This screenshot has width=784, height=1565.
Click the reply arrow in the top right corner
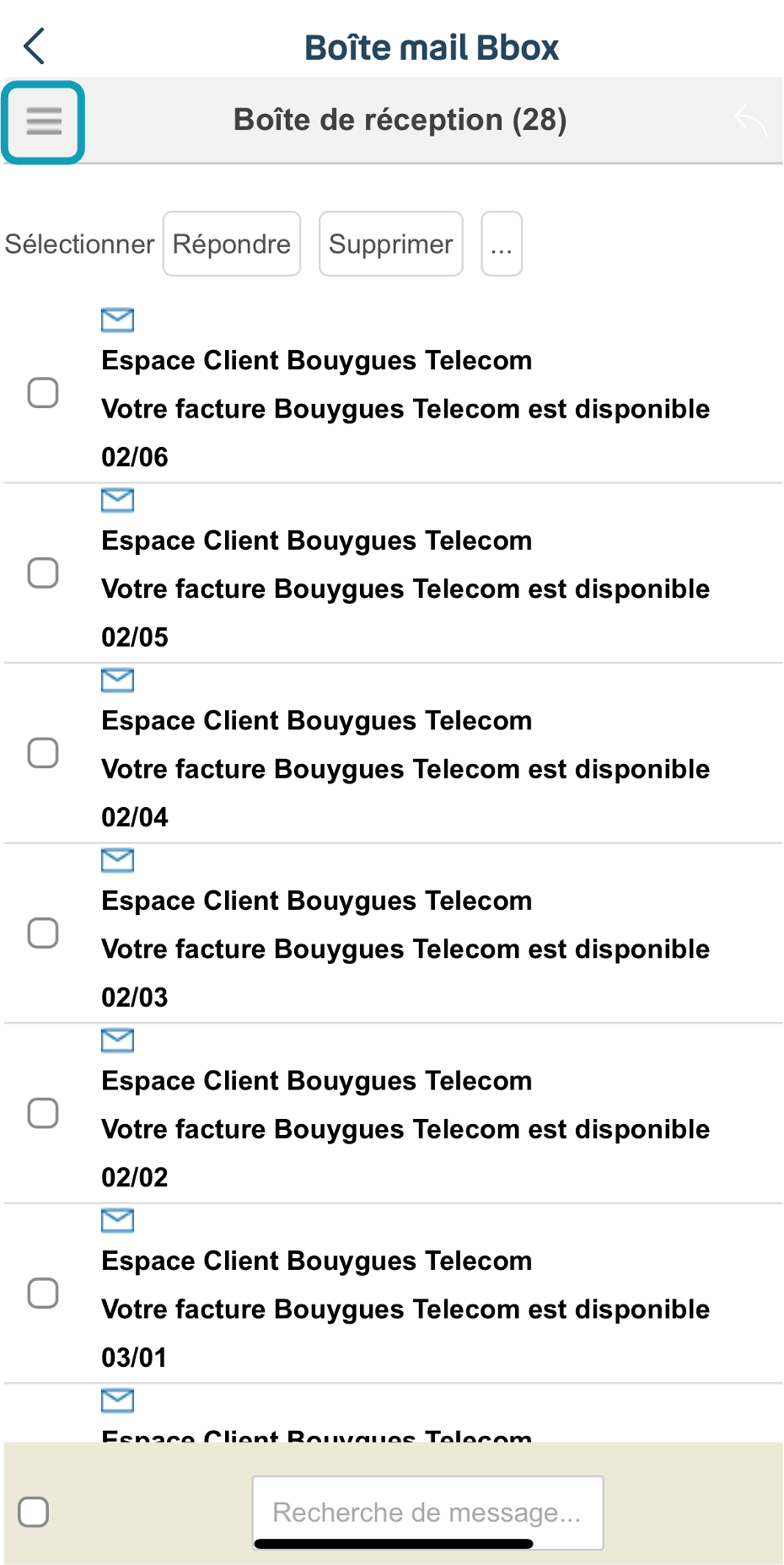(x=750, y=121)
